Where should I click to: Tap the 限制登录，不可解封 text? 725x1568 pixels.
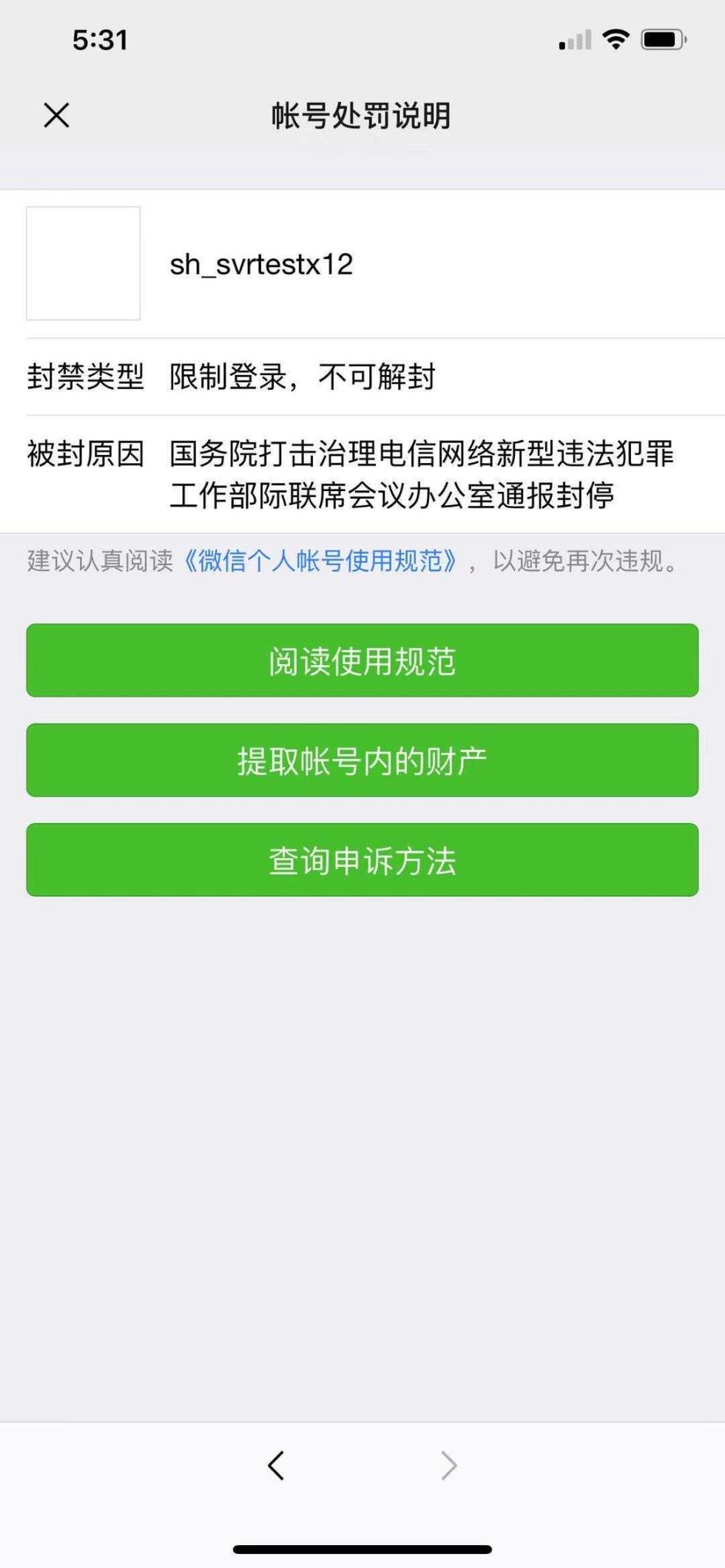click(303, 376)
